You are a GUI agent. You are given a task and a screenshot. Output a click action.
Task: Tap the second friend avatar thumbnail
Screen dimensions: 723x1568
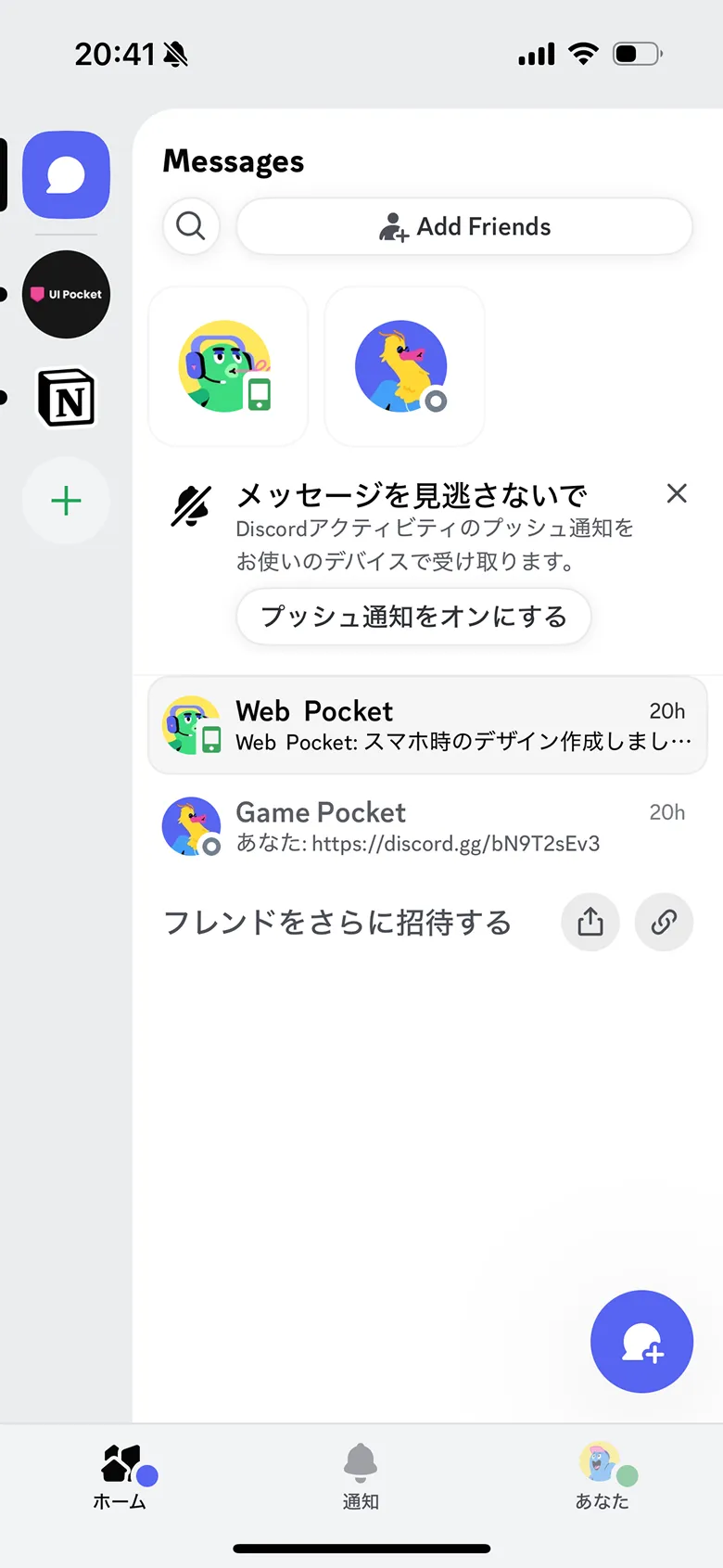403,365
